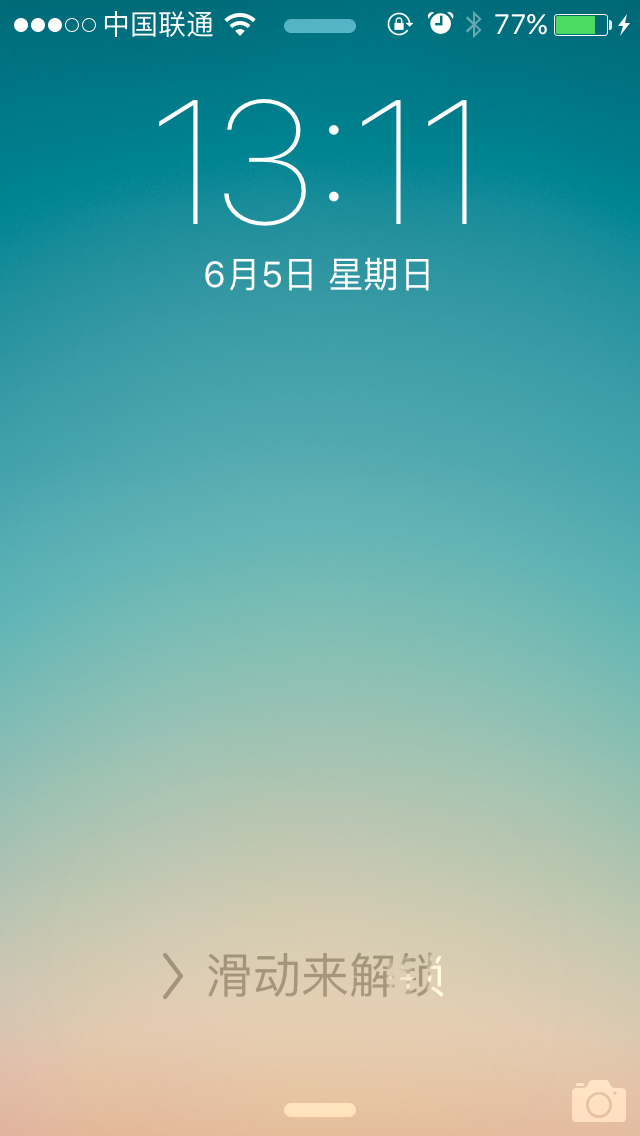Tap the Control Center grabber handle
The height and width of the screenshot is (1136, 640).
320,1109
